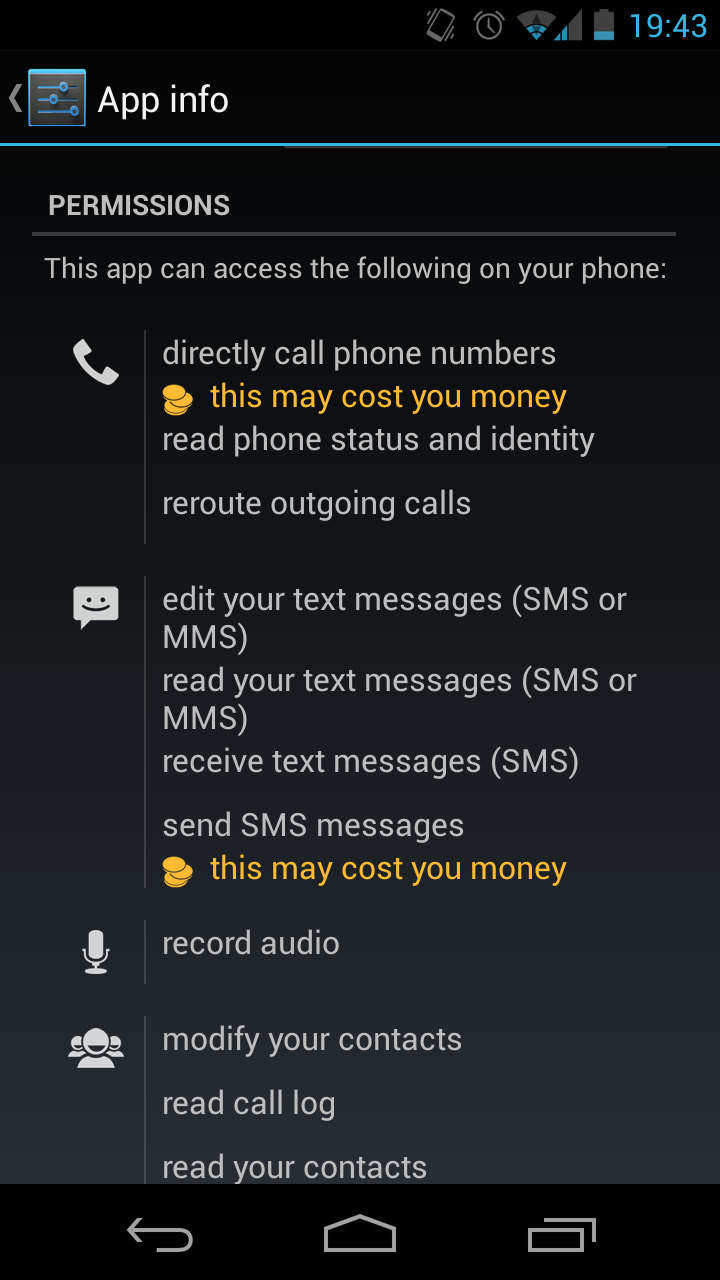The width and height of the screenshot is (720, 1280).
Task: View 'read your text messages' permission
Action: tap(399, 698)
